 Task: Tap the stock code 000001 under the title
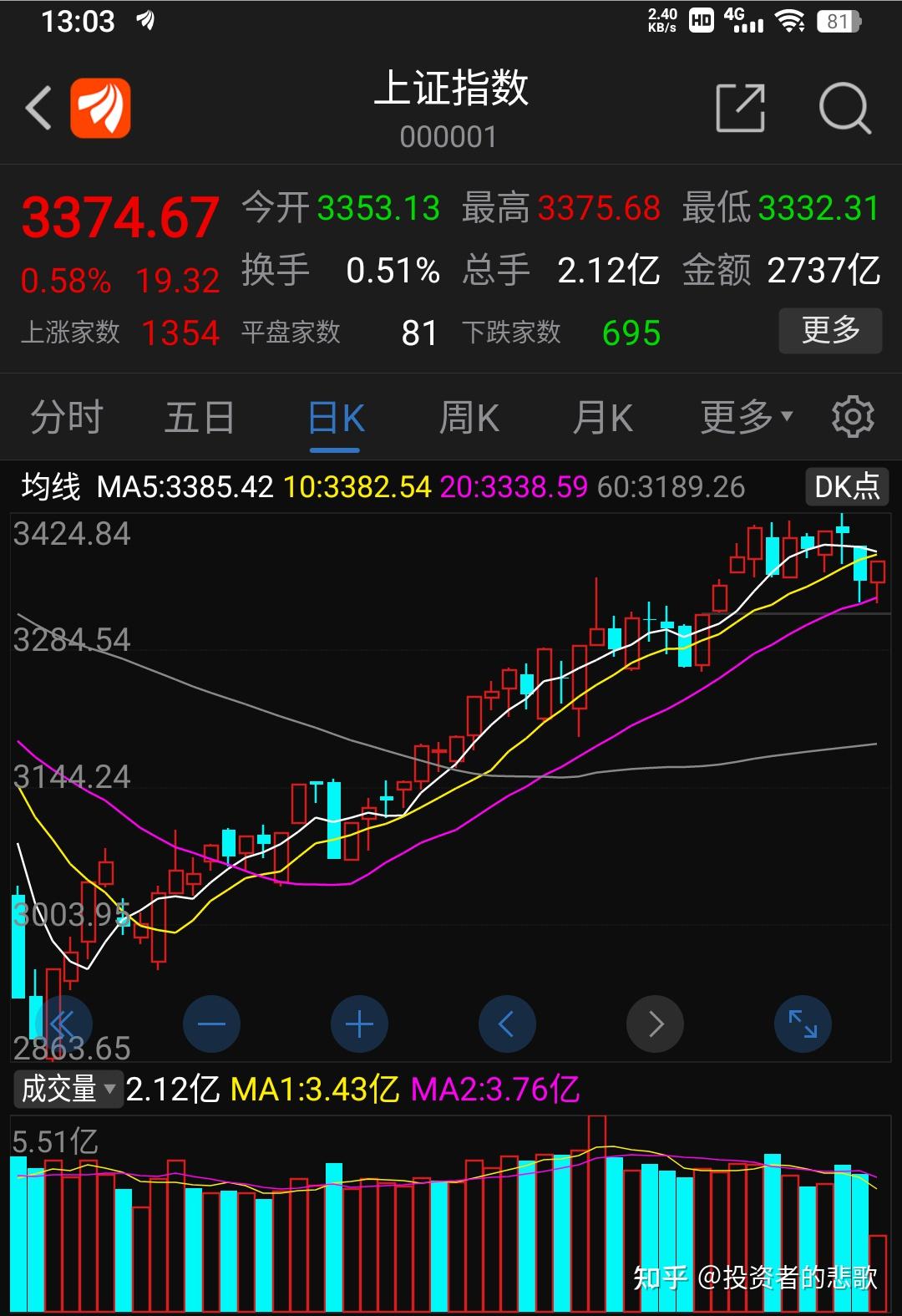[451, 135]
